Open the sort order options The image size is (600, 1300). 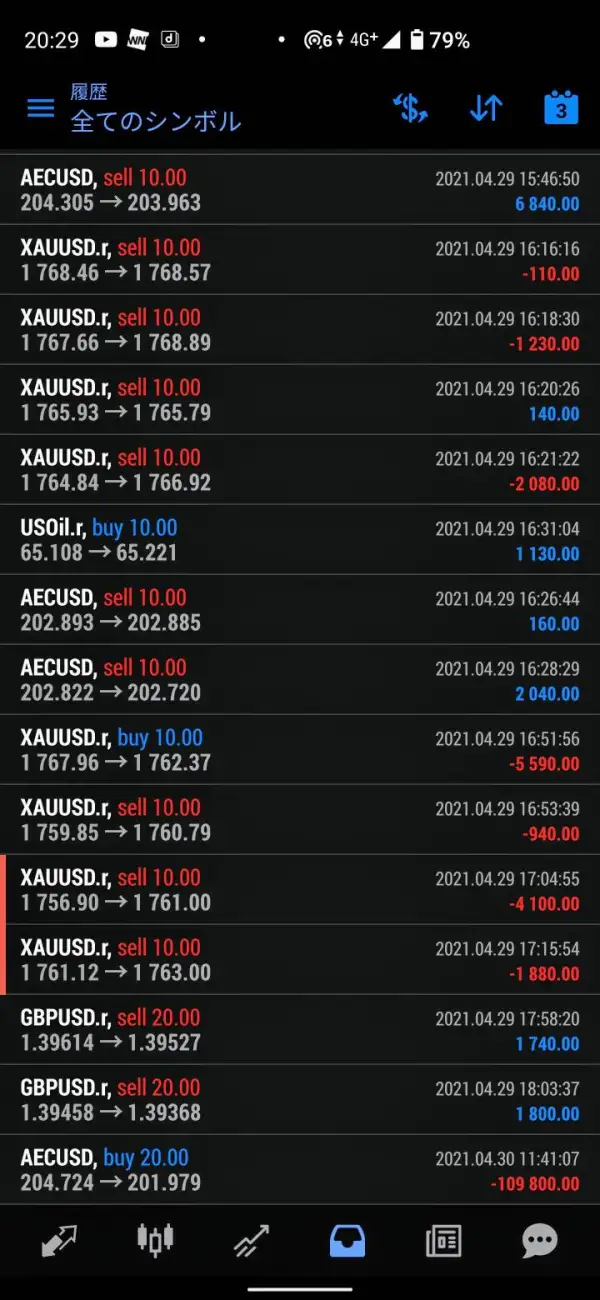pos(485,108)
